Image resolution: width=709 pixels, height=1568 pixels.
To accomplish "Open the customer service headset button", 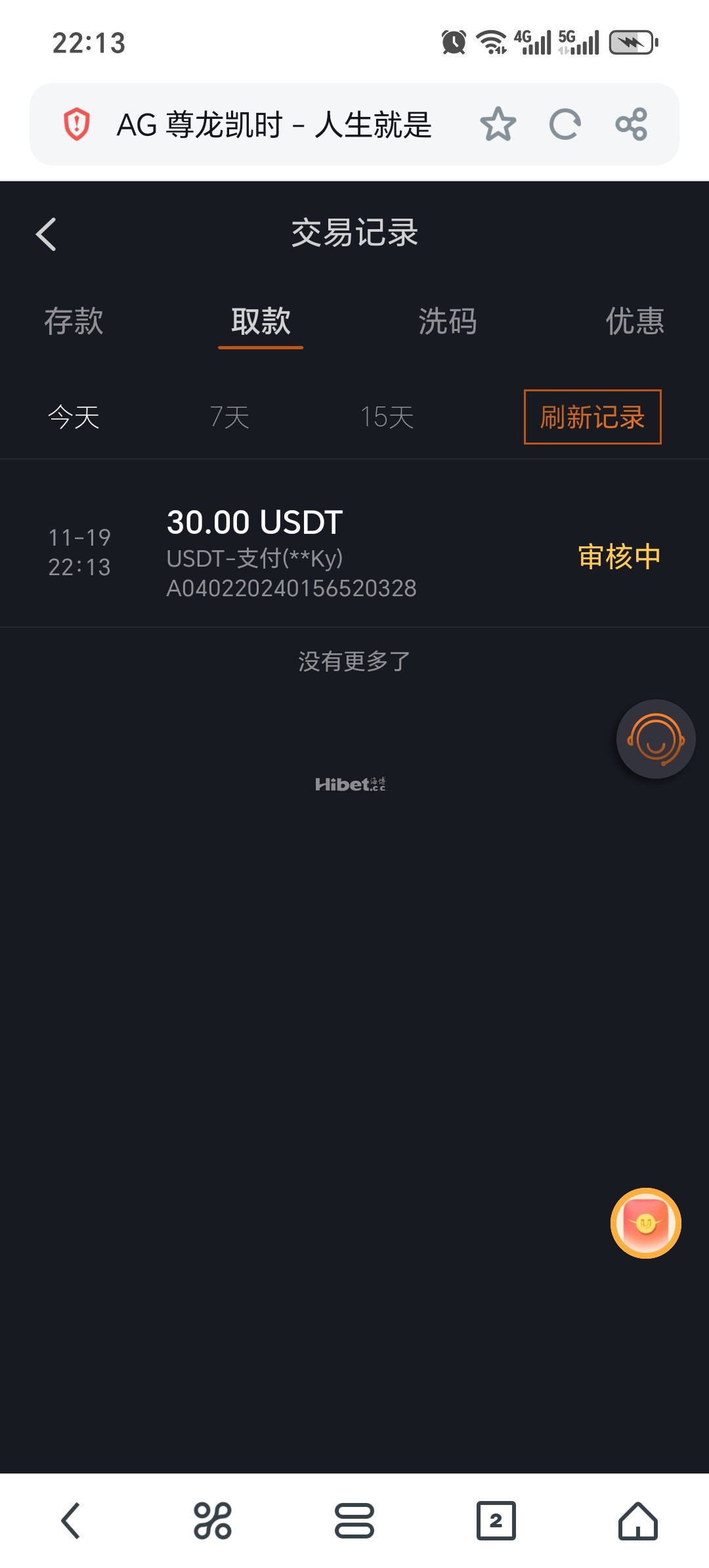I will pos(656,739).
